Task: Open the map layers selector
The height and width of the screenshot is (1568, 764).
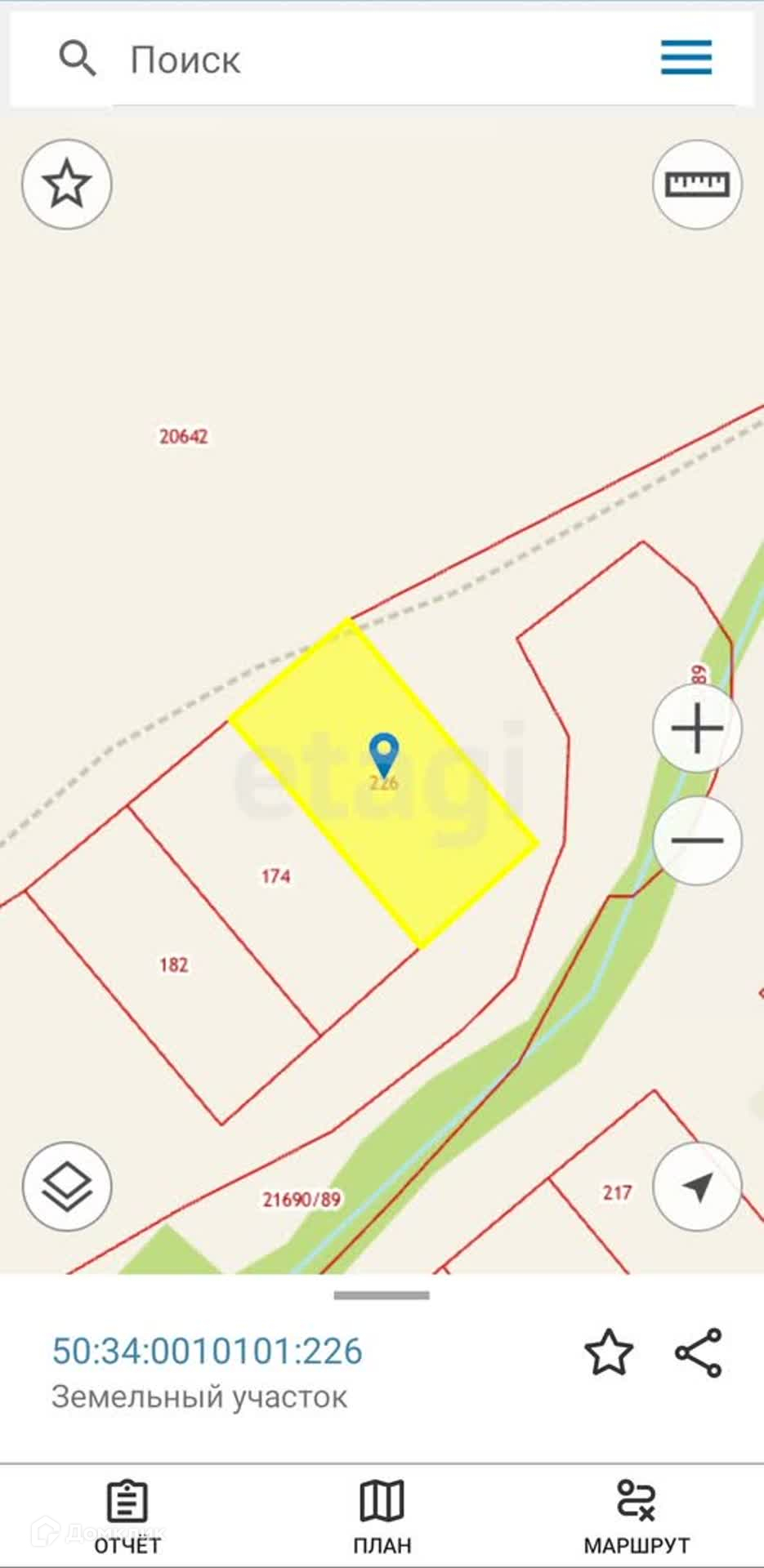Action: (66, 1186)
